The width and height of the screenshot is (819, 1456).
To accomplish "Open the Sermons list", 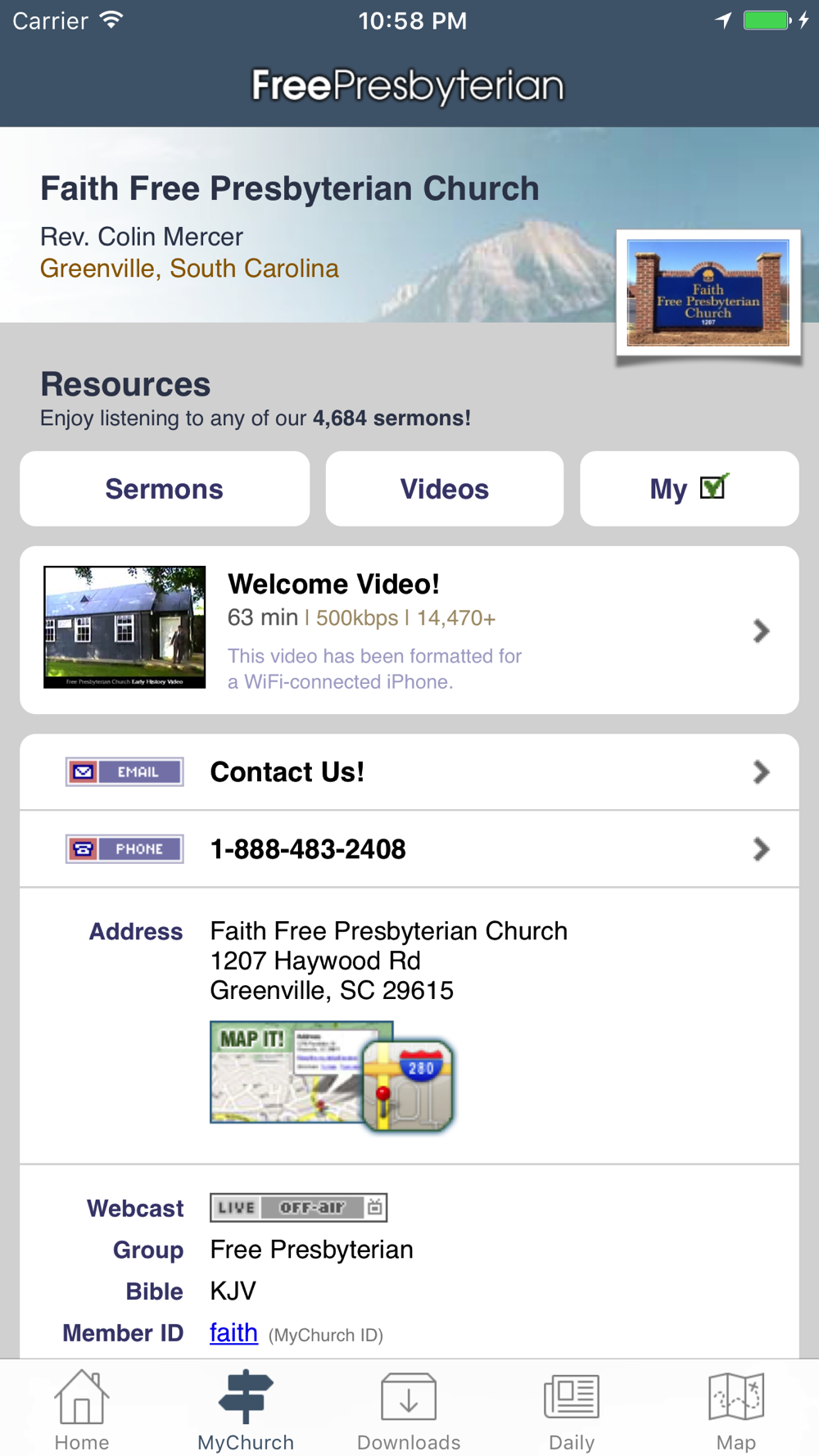I will coord(165,489).
